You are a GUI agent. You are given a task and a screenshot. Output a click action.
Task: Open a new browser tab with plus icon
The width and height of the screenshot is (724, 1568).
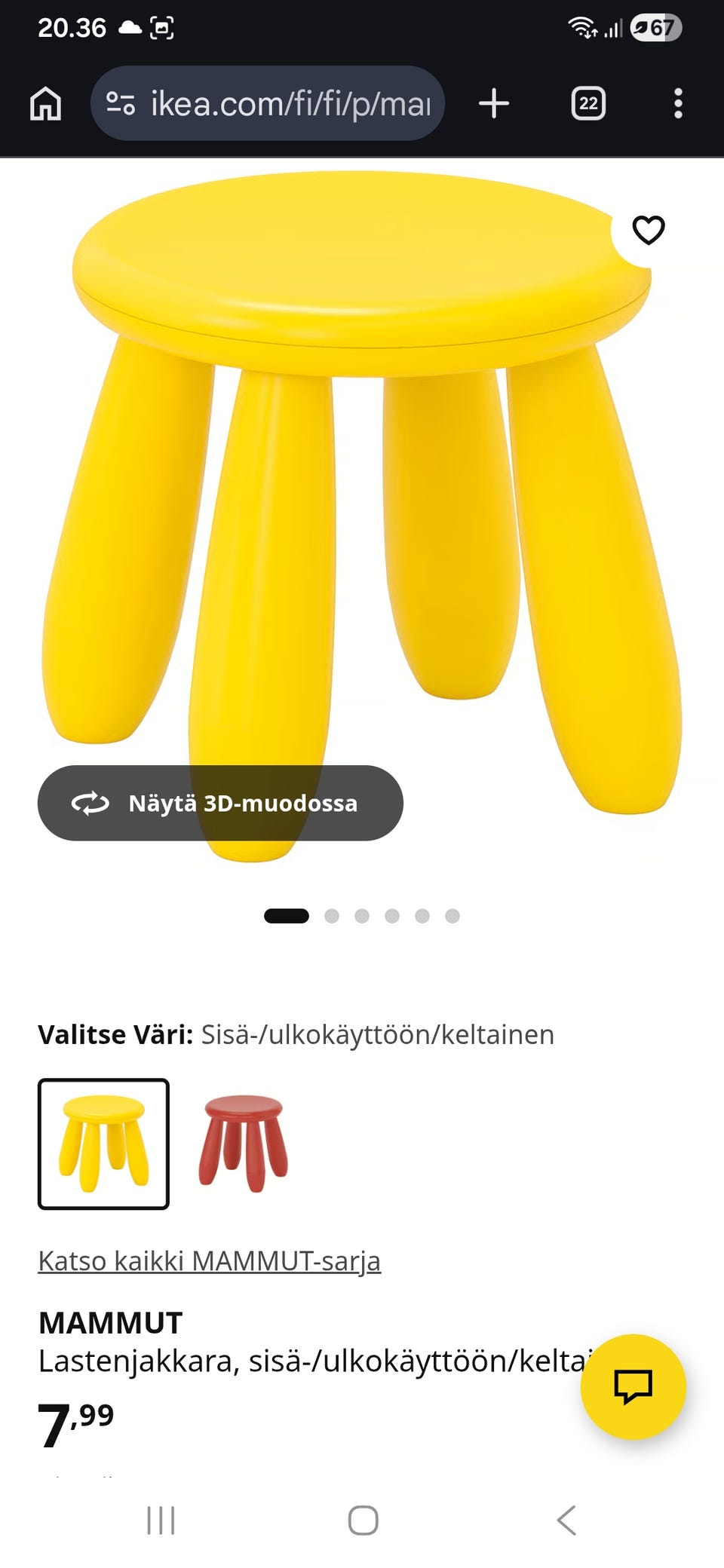coord(493,103)
